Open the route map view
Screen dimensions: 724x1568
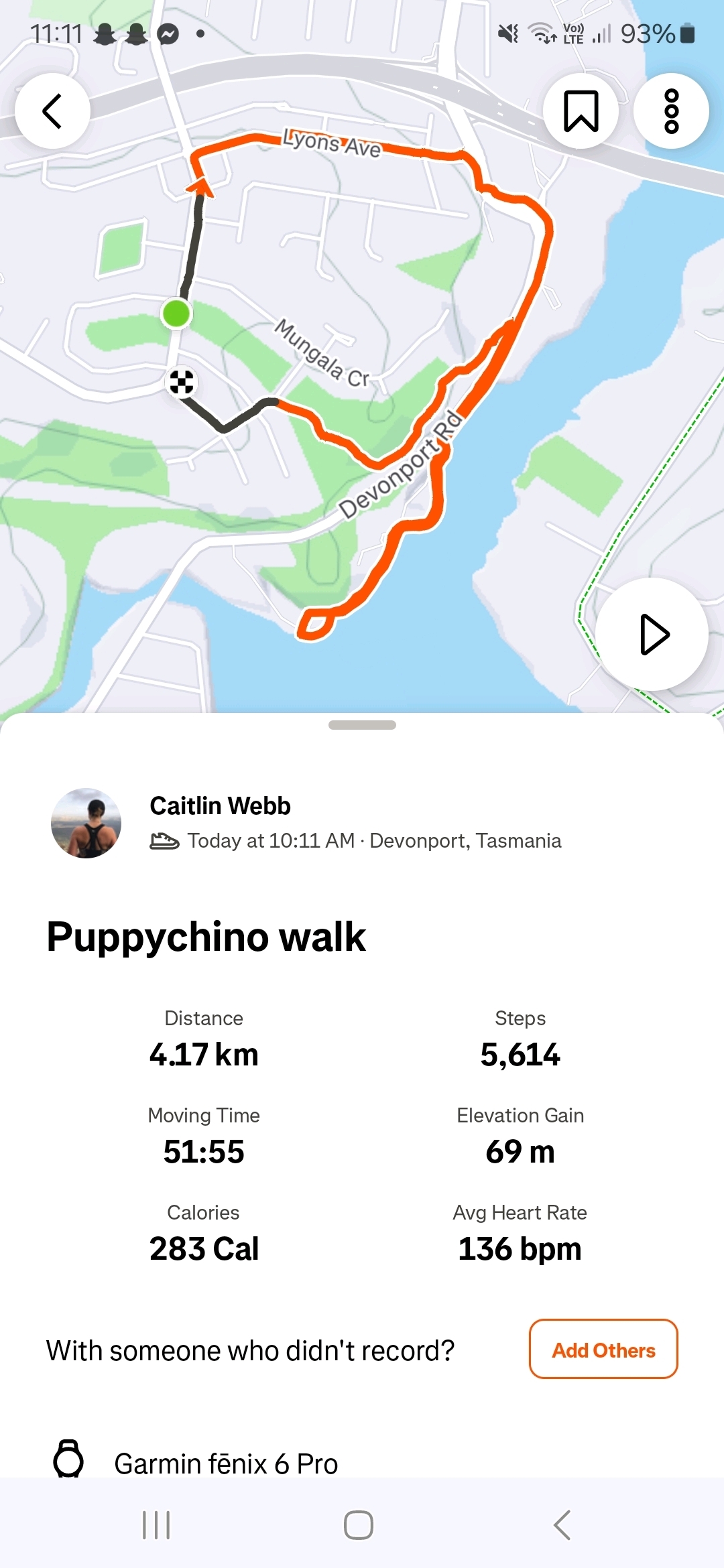362,402
